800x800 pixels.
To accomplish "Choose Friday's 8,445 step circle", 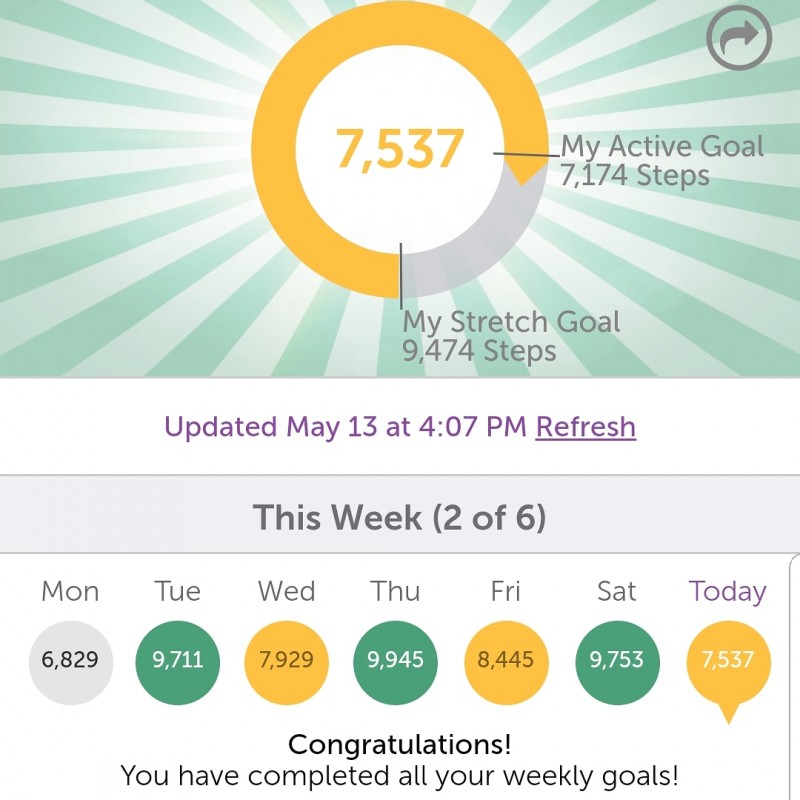I will [506, 661].
